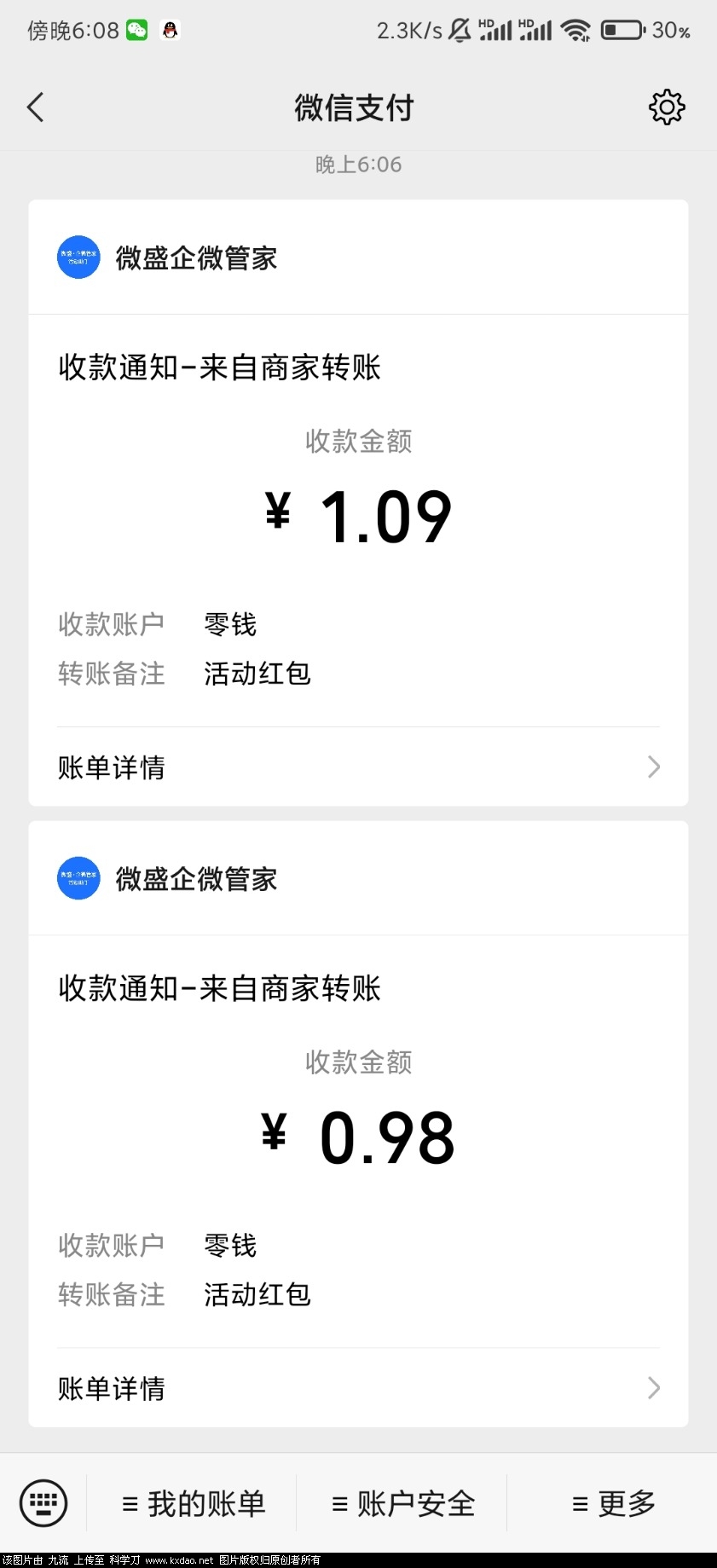717x1568 pixels.
Task: Open the WeChat Pay settings gear
Action: (668, 107)
